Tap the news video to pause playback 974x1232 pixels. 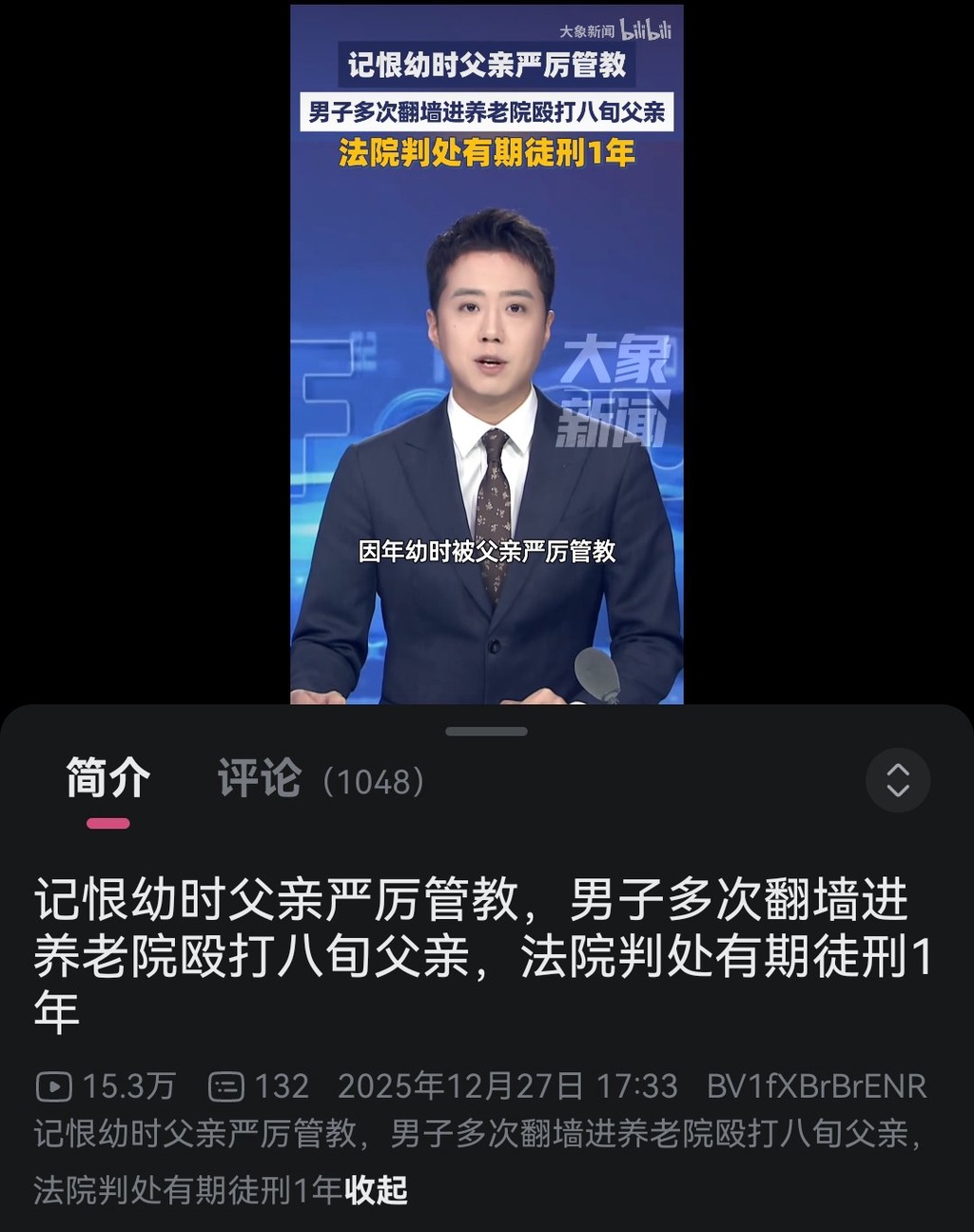[486, 381]
